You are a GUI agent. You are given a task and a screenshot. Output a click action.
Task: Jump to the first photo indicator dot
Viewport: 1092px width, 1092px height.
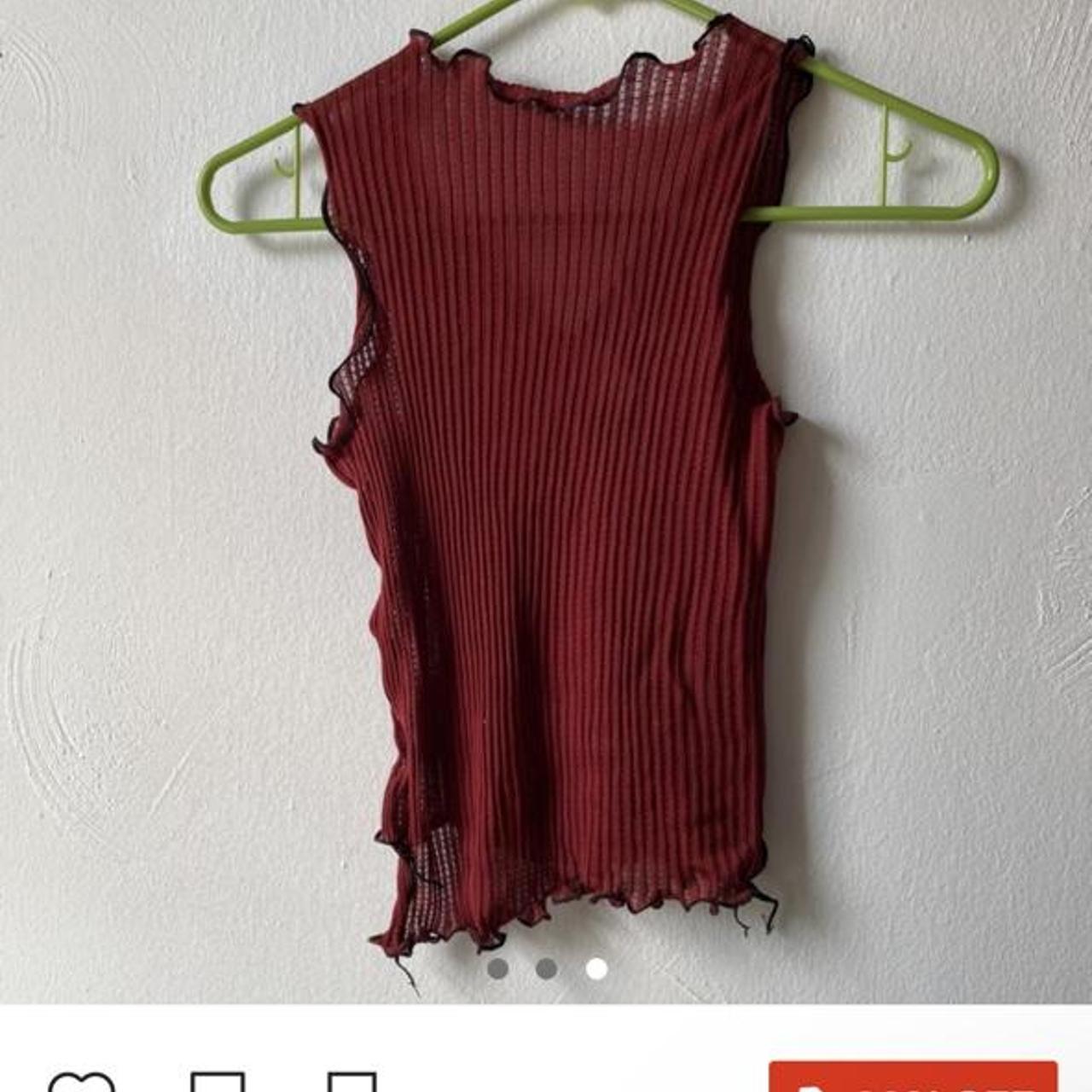497,968
